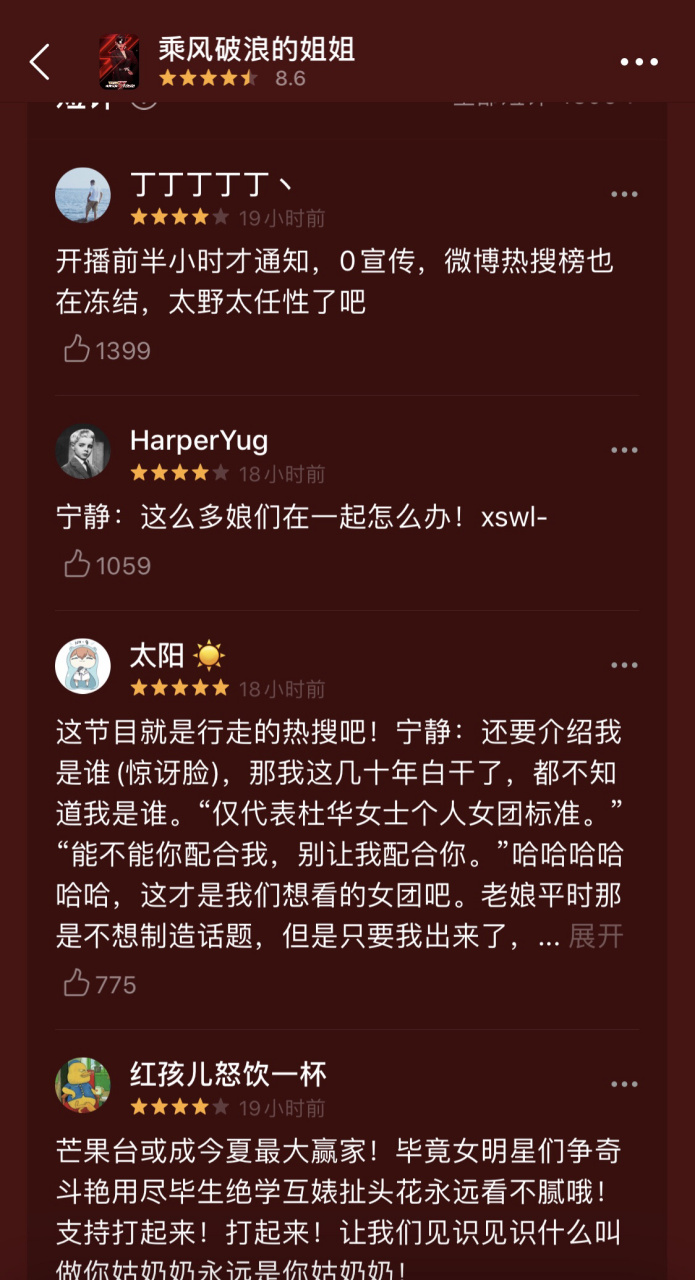This screenshot has width=695, height=1280.
Task: Open 红孩儿怒饮一杯's profile avatar
Action: (x=83, y=1085)
